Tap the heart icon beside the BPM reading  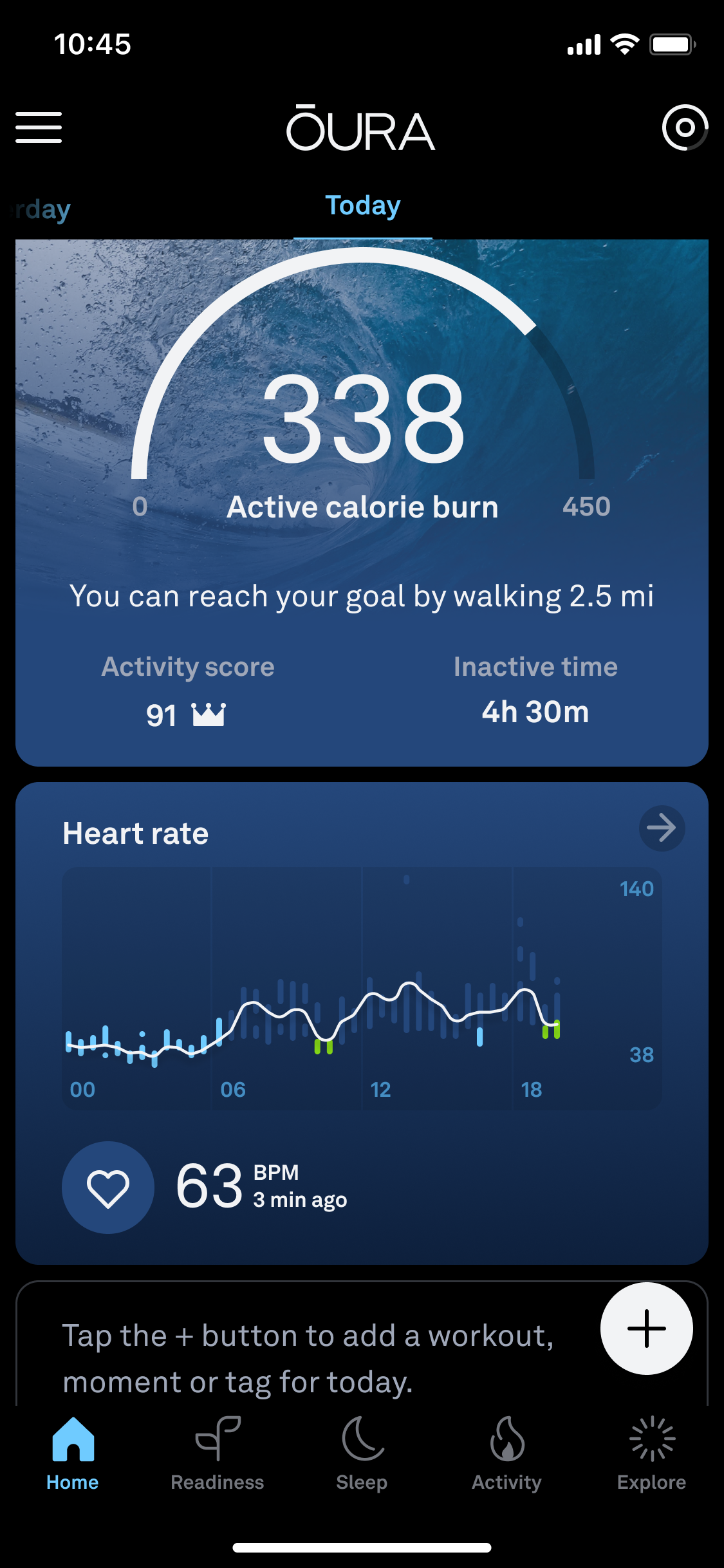(107, 1188)
